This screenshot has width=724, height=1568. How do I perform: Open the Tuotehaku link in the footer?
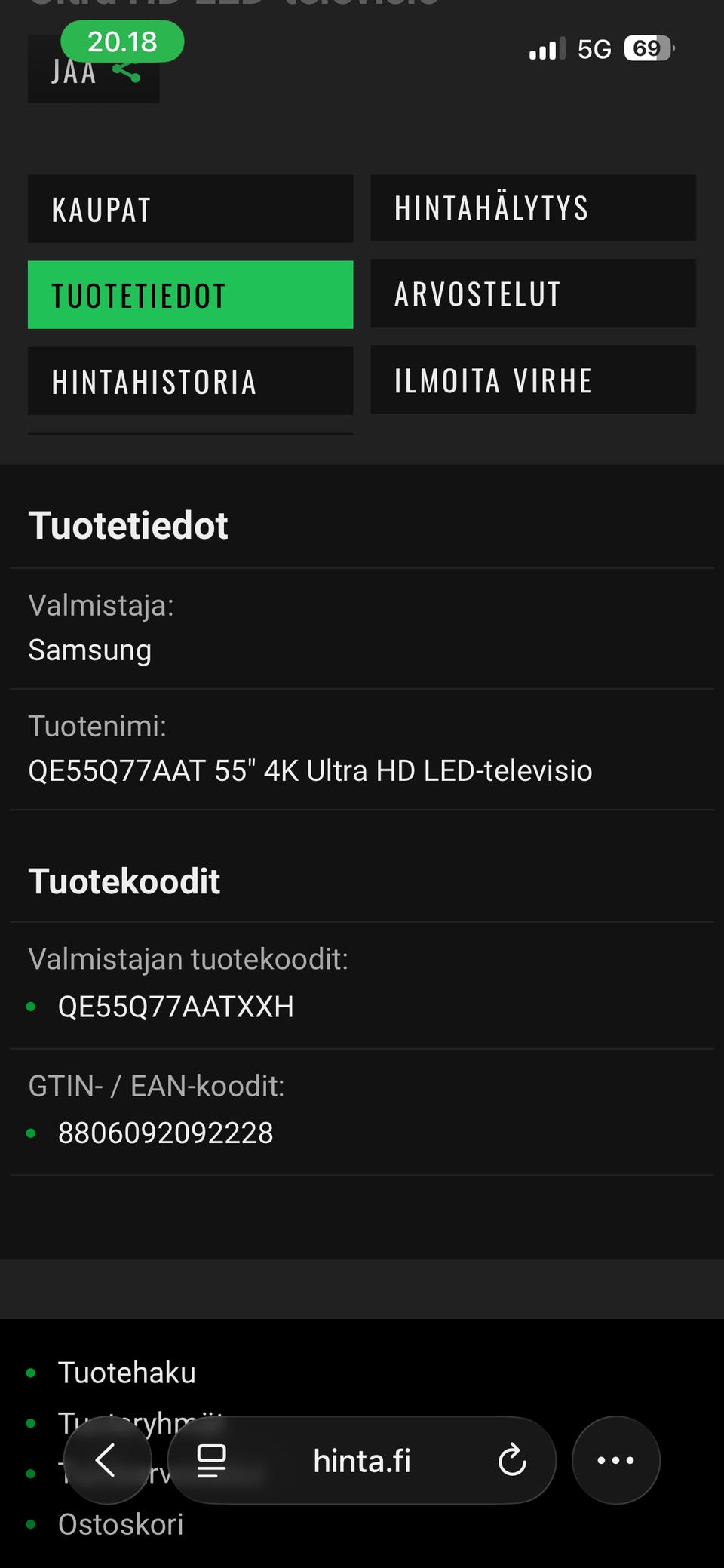[127, 1373]
